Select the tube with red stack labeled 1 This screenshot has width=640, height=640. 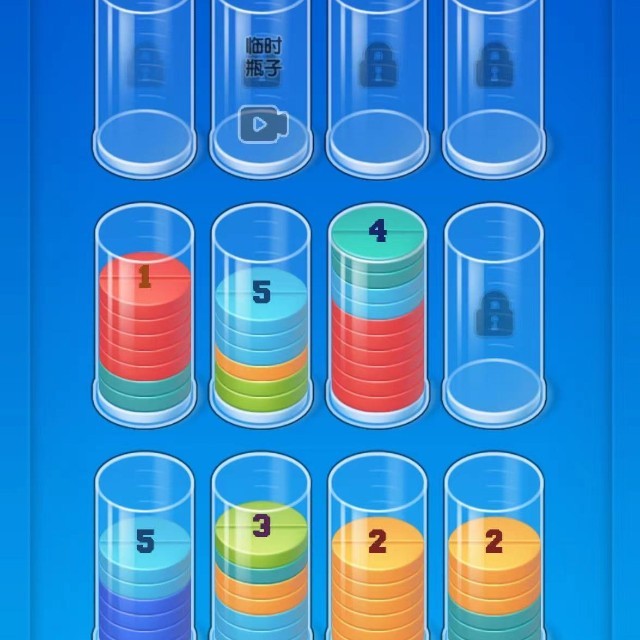coord(145,320)
